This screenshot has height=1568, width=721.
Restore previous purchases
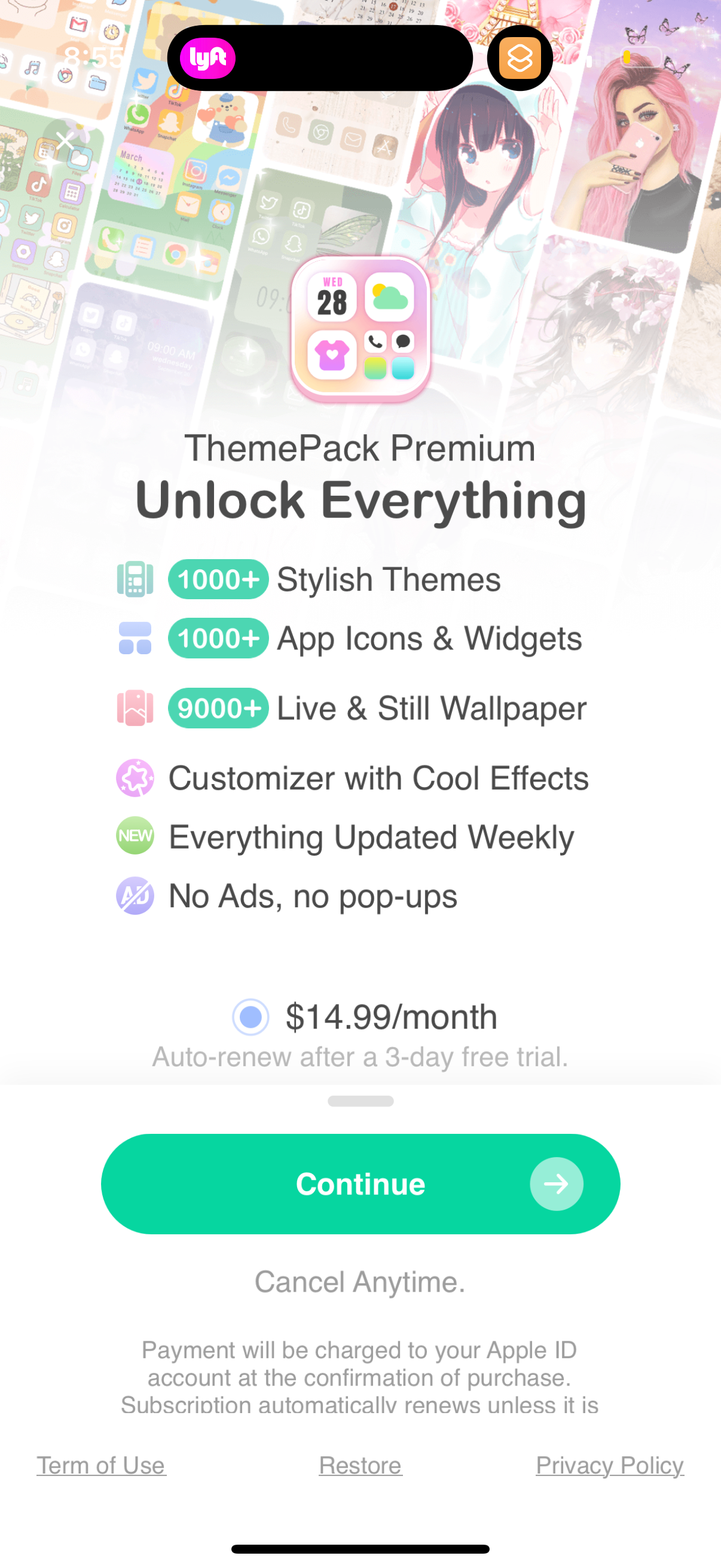359,1465
